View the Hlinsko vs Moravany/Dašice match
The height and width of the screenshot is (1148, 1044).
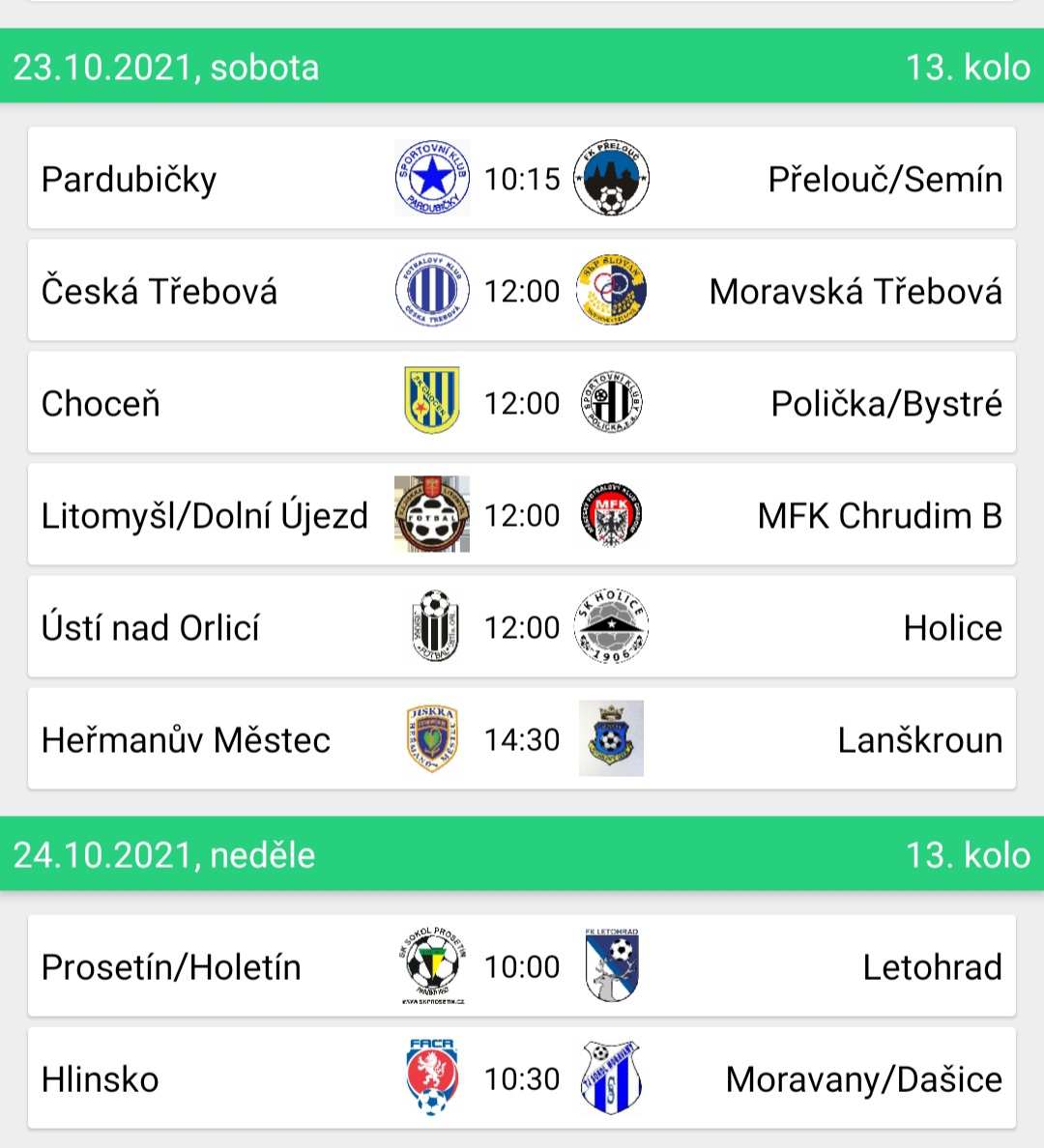click(x=522, y=1078)
